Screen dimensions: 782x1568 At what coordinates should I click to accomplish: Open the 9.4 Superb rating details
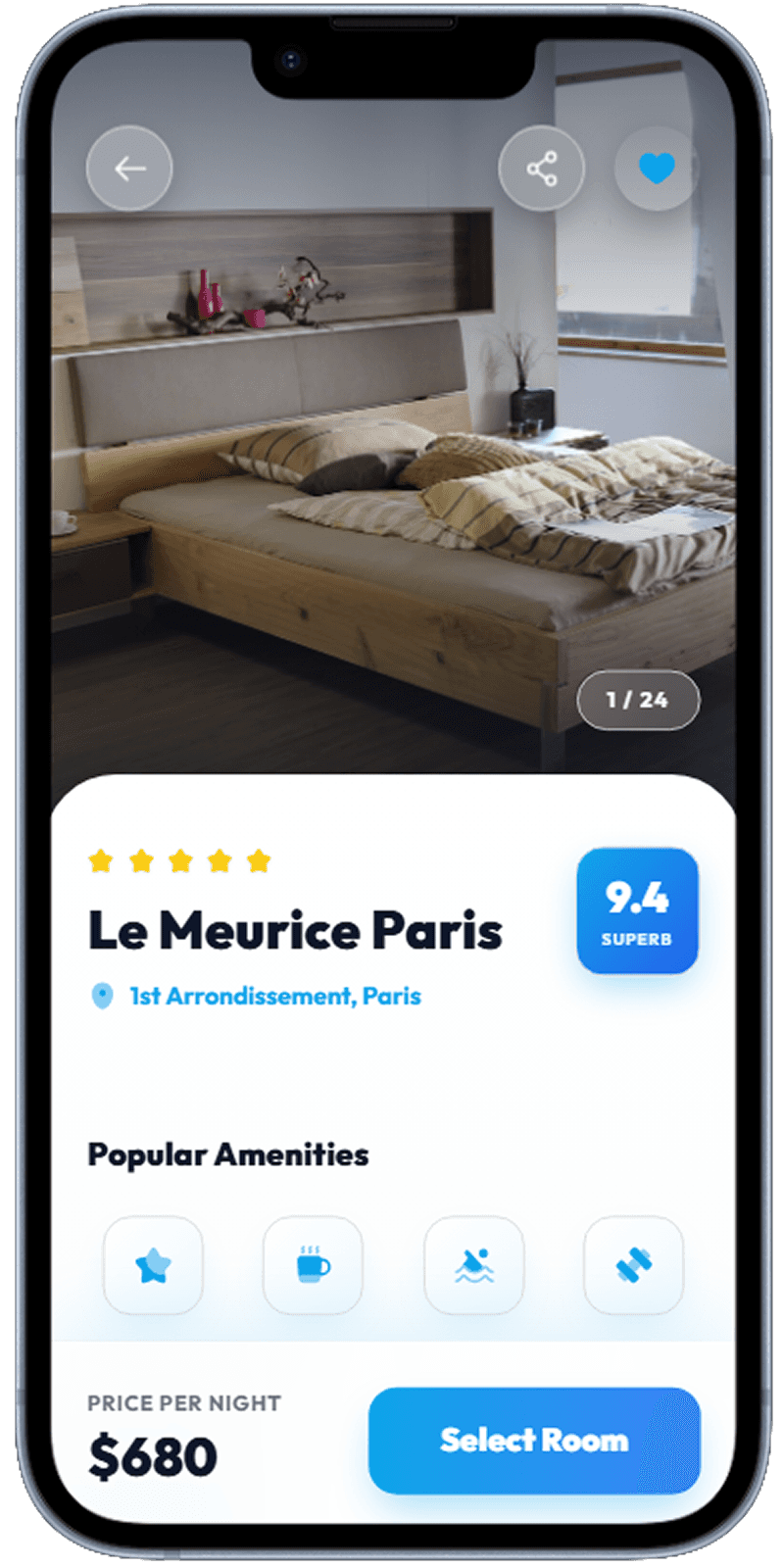[x=637, y=911]
